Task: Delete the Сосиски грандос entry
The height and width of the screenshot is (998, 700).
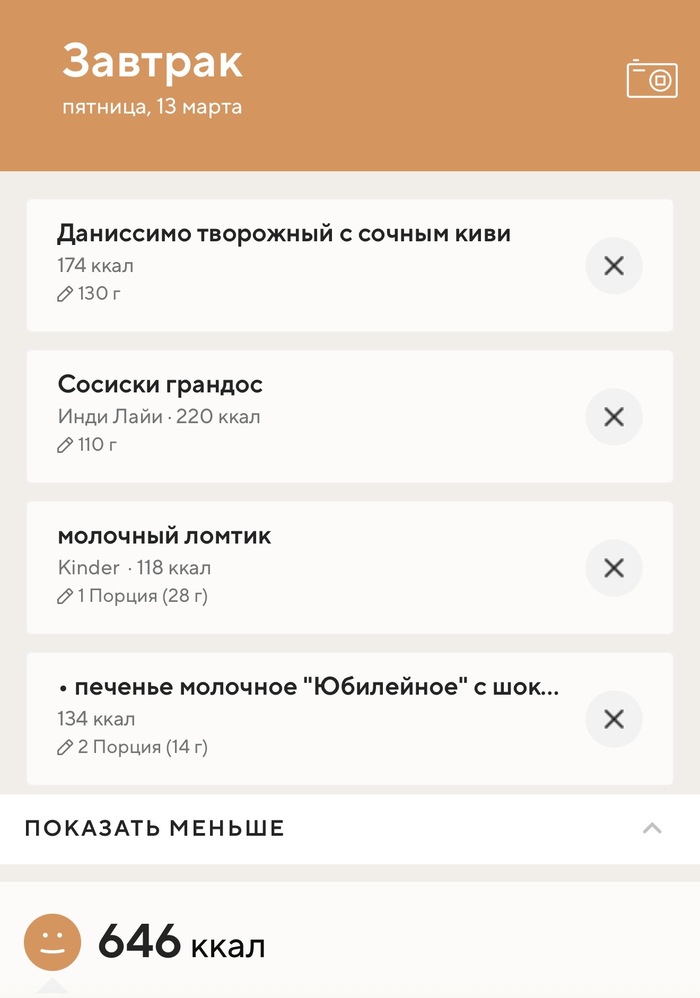Action: [x=614, y=417]
